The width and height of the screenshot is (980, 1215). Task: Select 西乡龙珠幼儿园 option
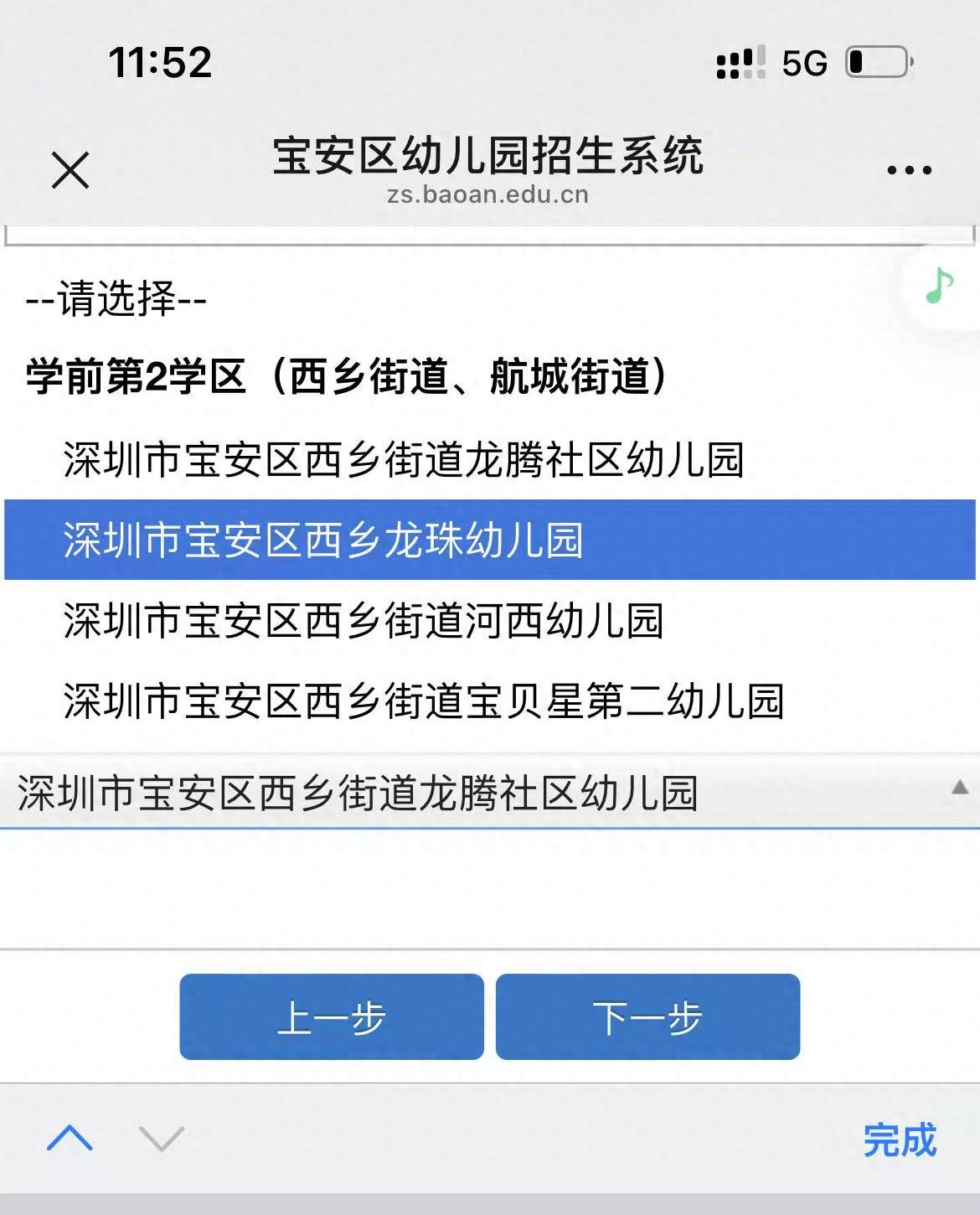[322, 540]
